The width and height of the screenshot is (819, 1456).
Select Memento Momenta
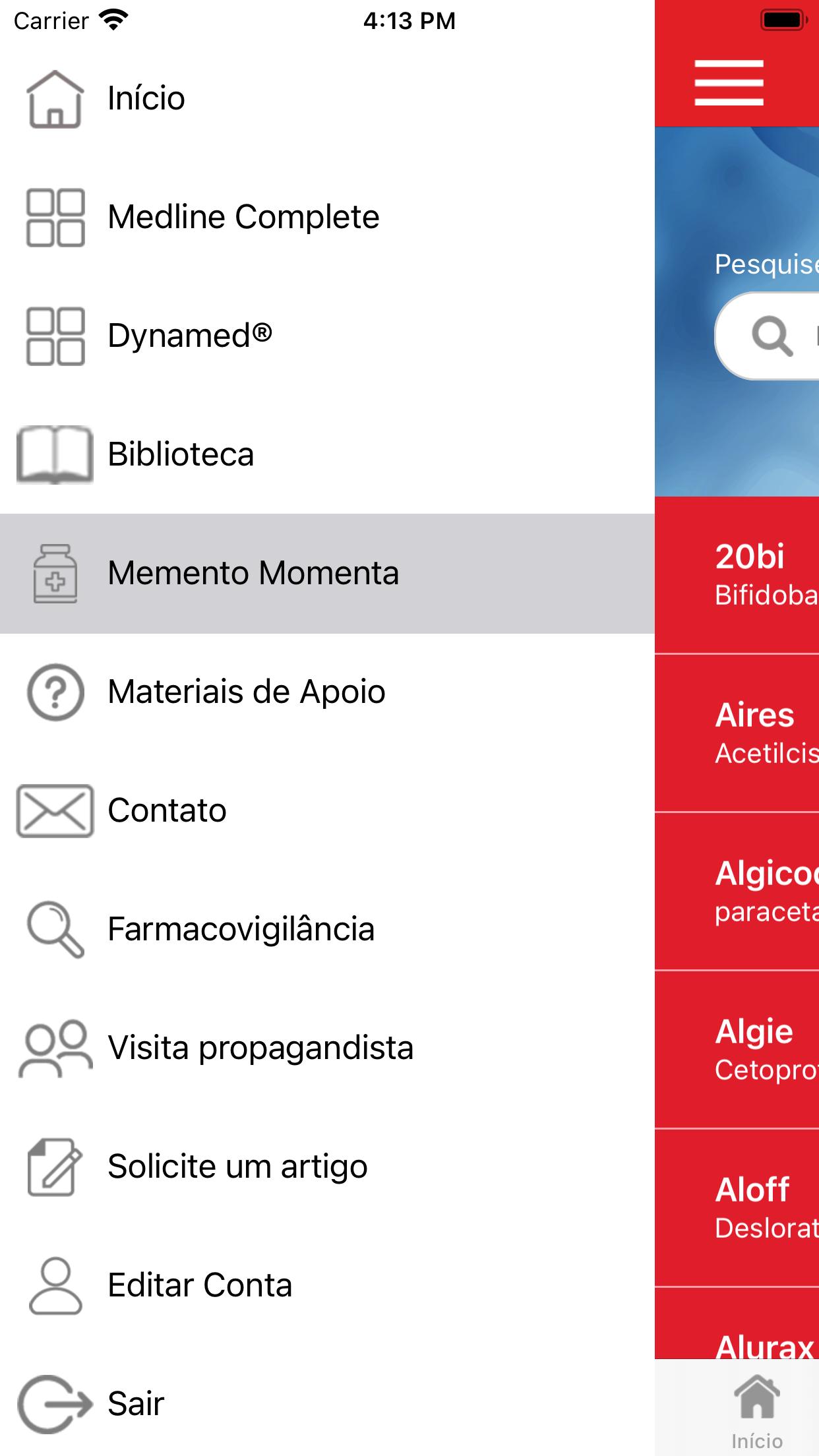327,574
